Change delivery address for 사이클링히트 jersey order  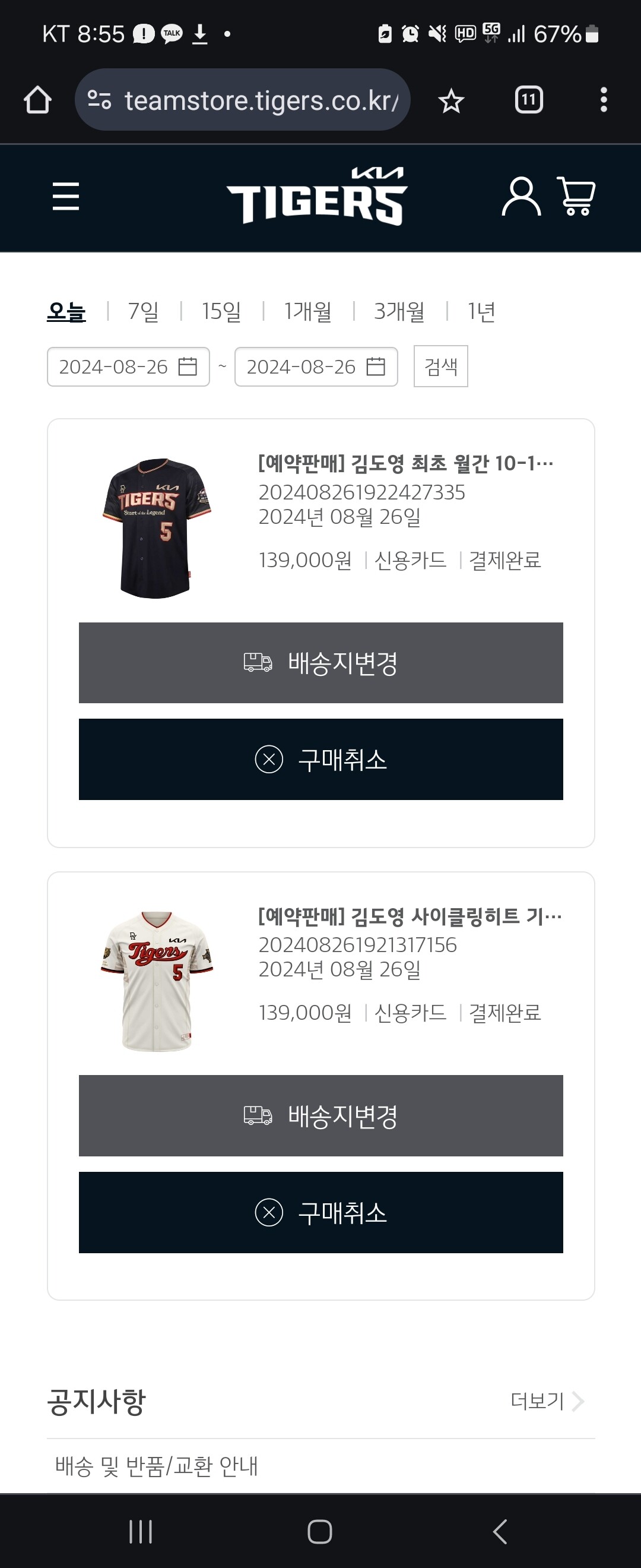tap(320, 1115)
